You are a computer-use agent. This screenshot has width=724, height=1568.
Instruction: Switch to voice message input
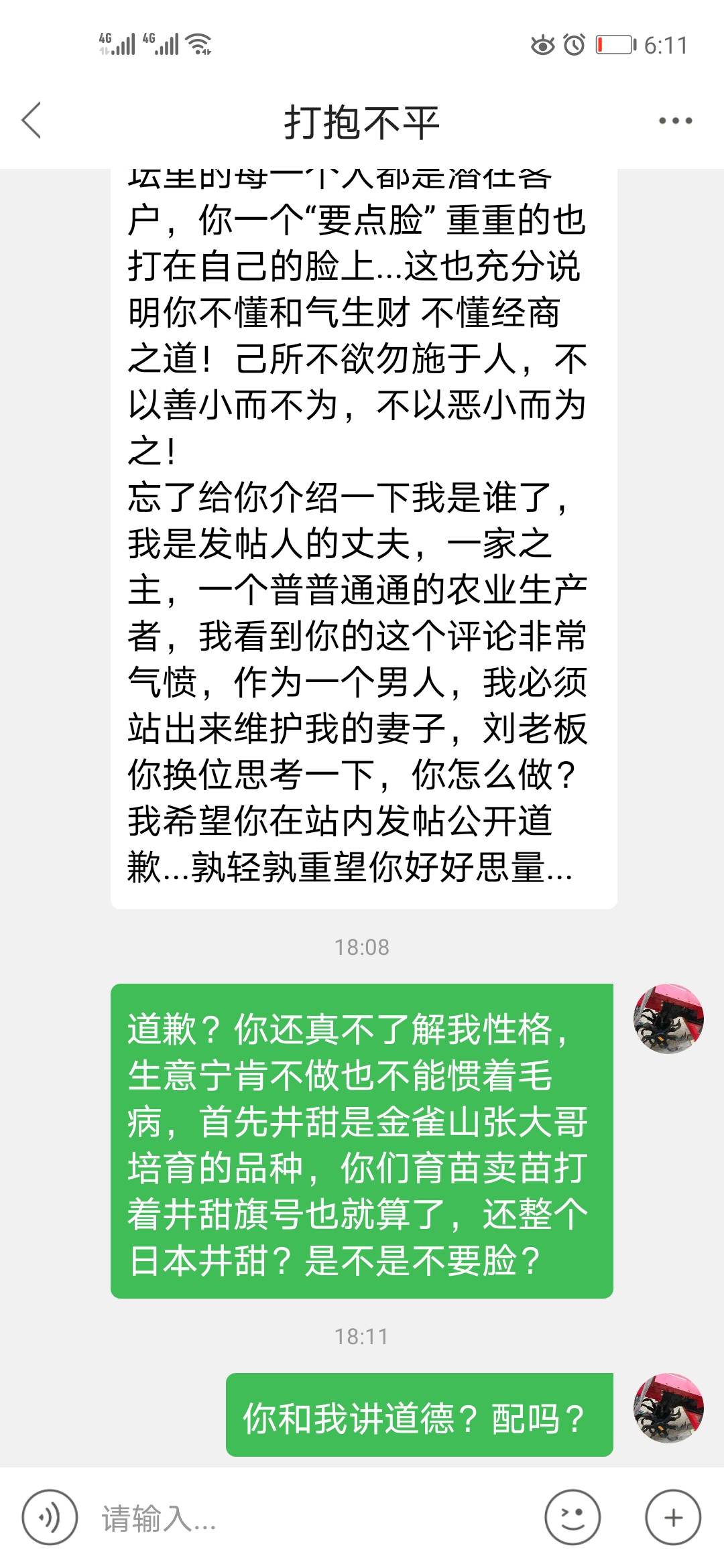coord(50,1518)
